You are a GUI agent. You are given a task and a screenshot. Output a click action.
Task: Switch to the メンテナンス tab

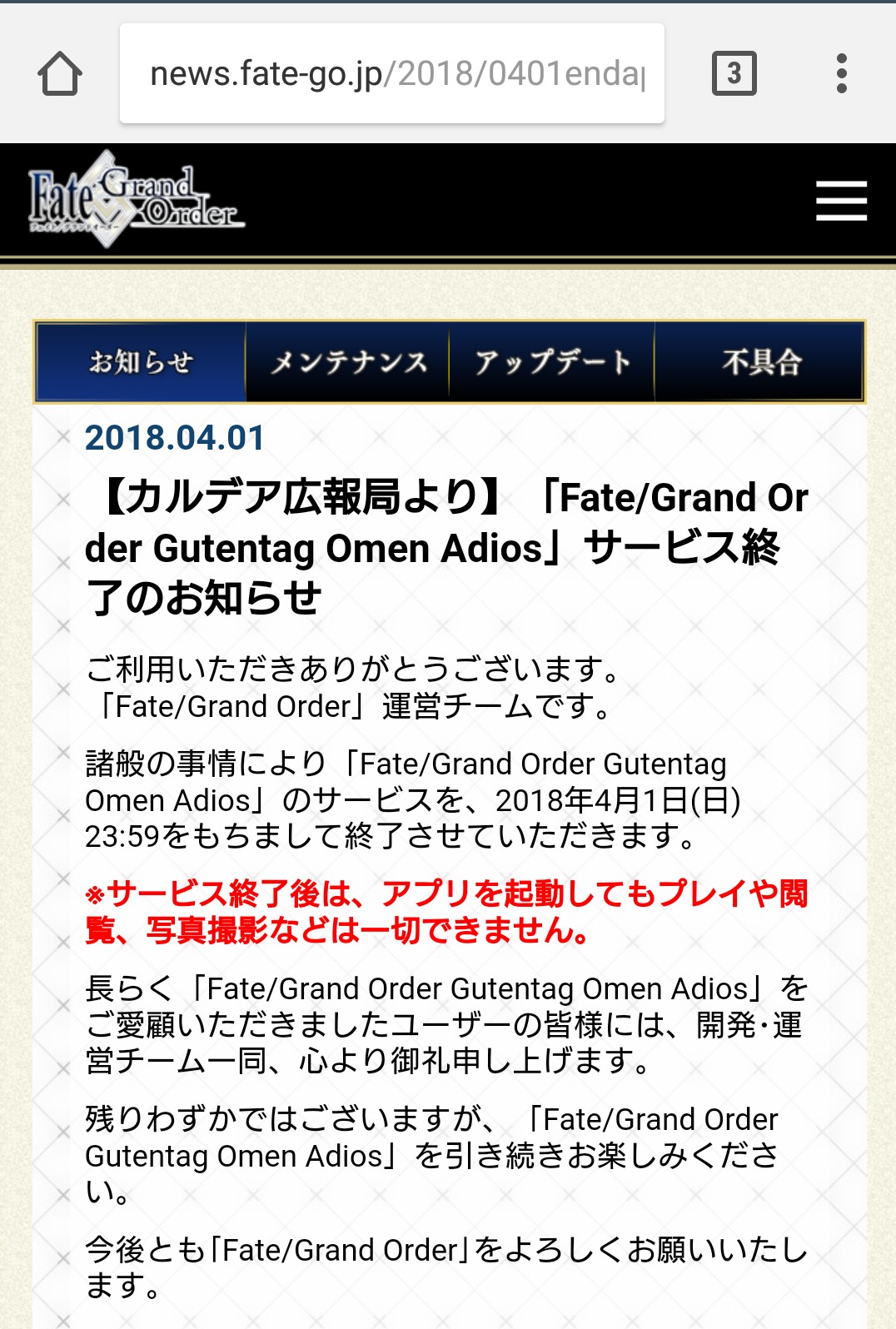pos(348,362)
